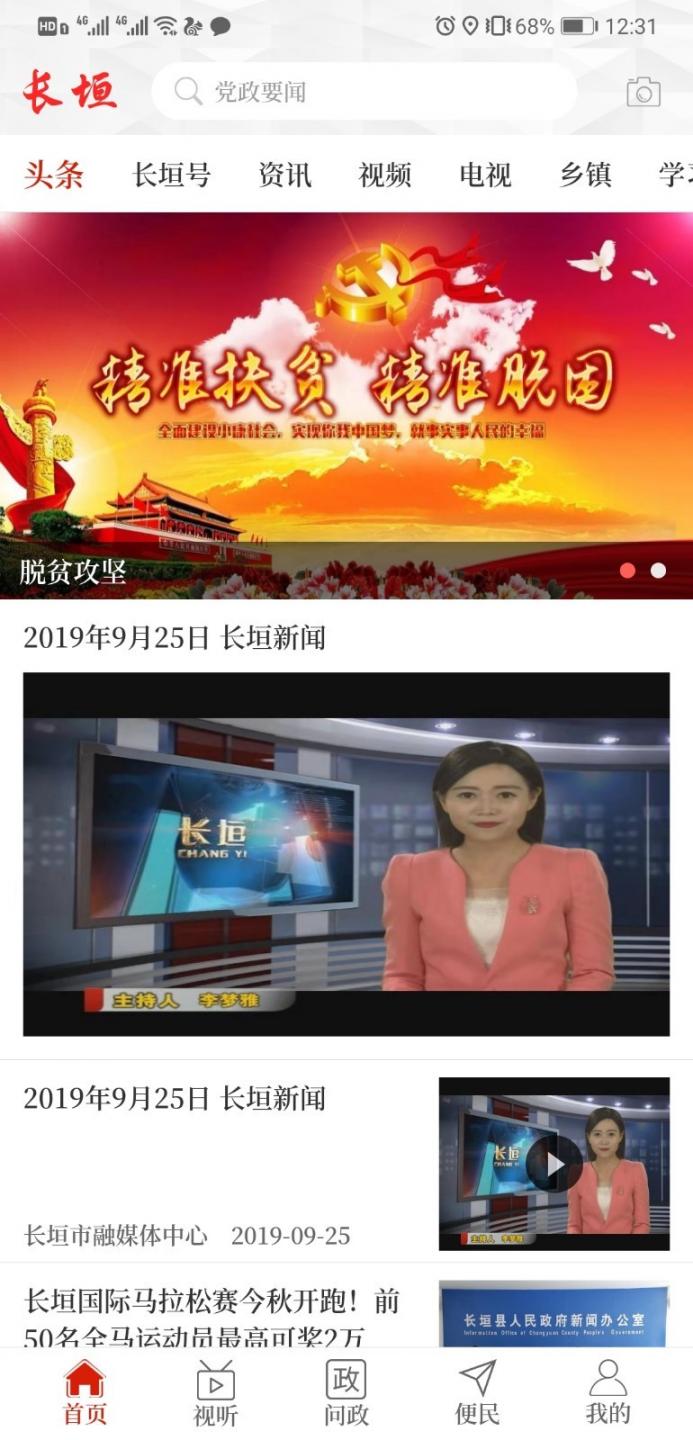The height and width of the screenshot is (1440, 693).
Task: Open the 长垣国际马拉松赛 article
Action: click(211, 1317)
